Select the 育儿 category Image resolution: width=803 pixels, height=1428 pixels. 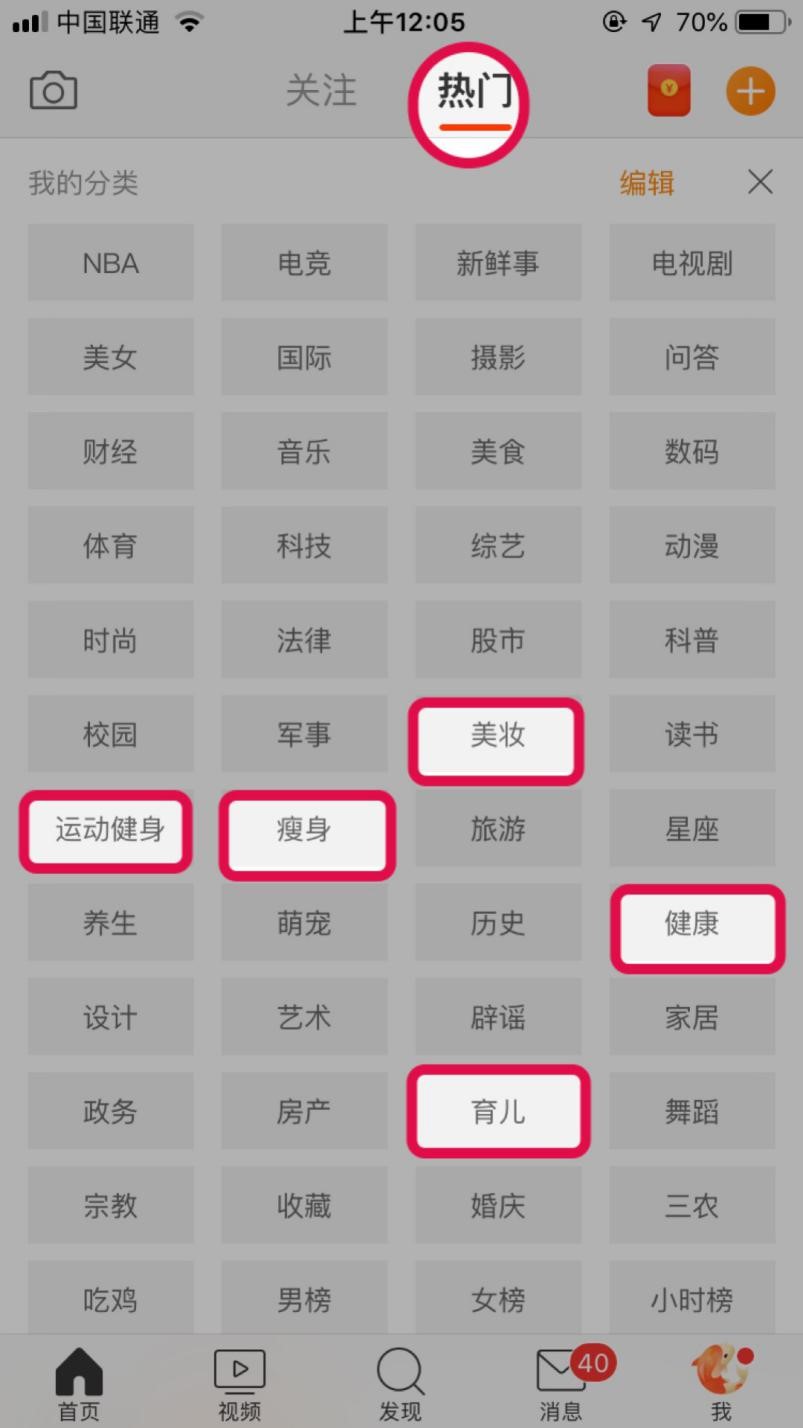click(498, 1109)
